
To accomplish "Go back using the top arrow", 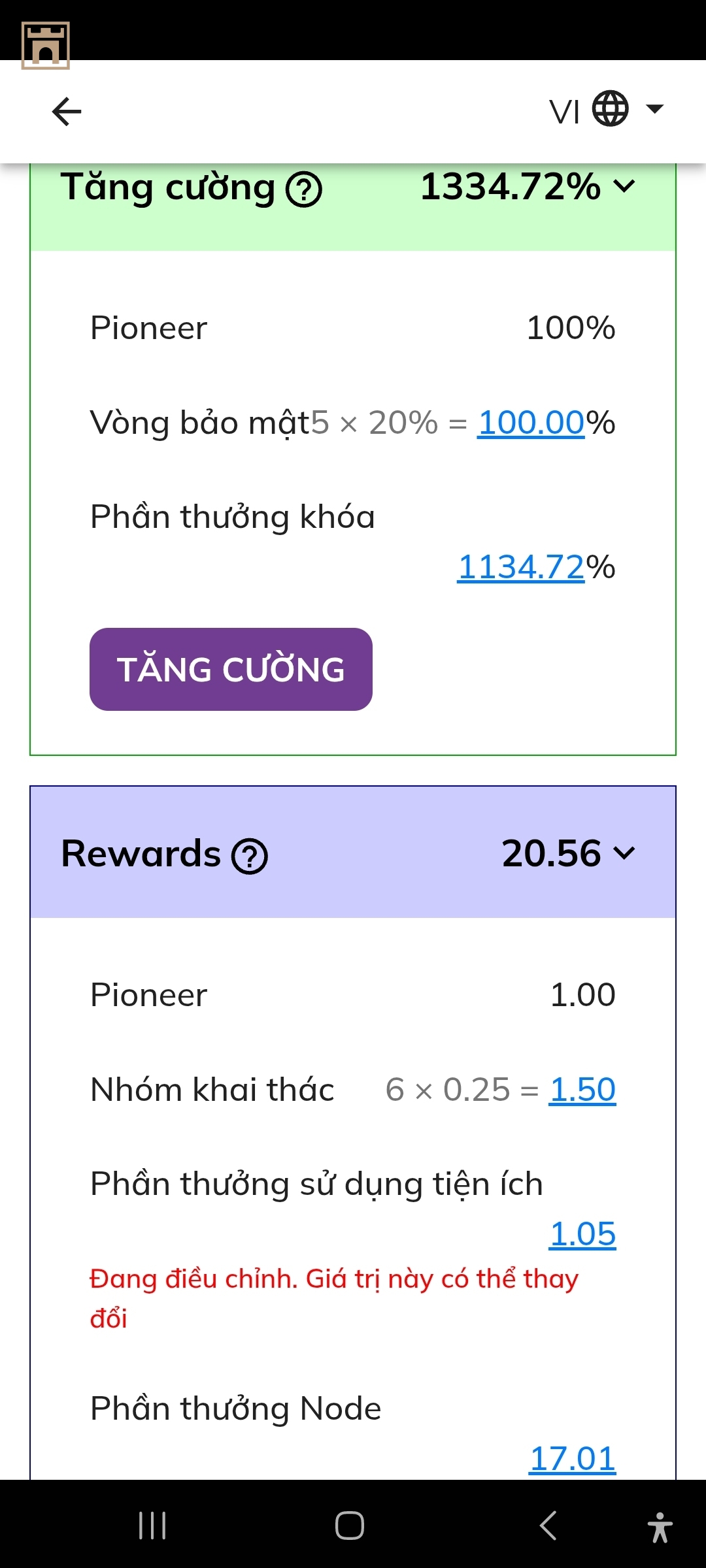I will tap(67, 111).
